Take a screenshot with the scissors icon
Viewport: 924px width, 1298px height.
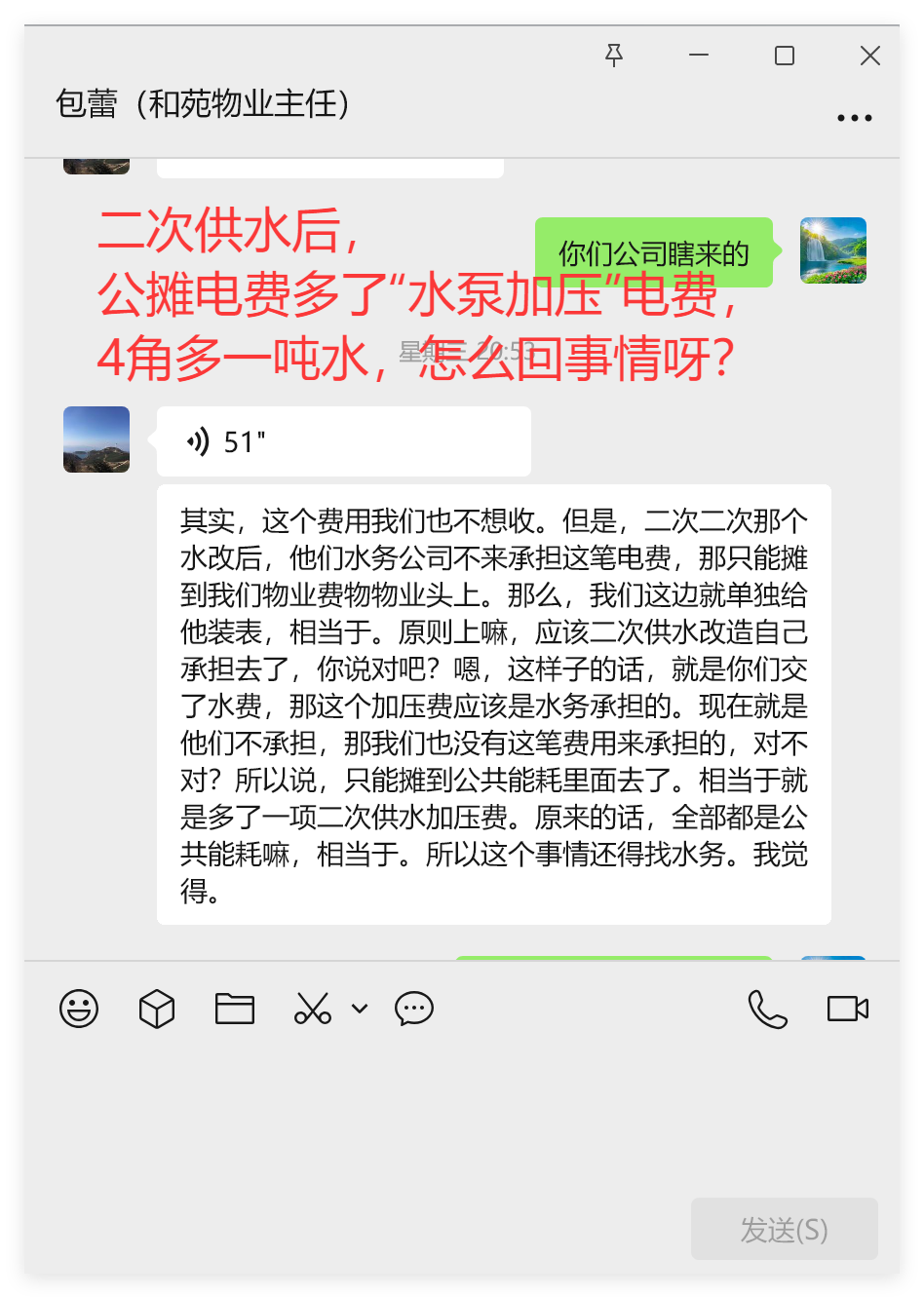pos(313,1009)
